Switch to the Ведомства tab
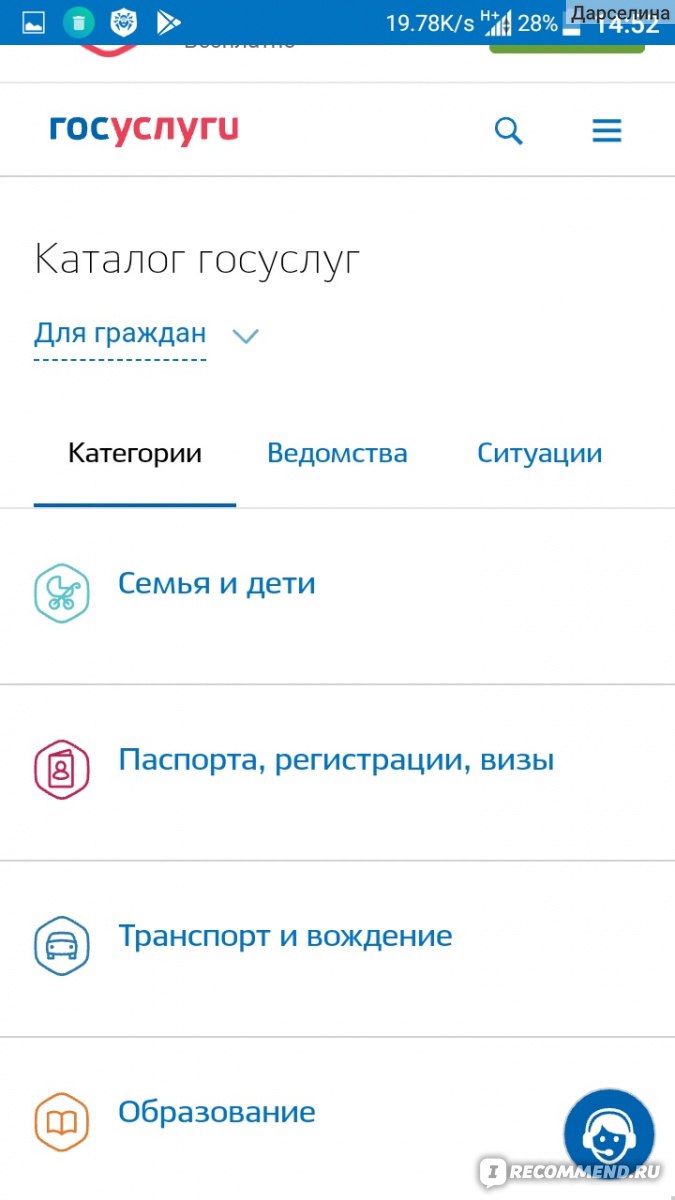The width and height of the screenshot is (675, 1200). (x=337, y=454)
